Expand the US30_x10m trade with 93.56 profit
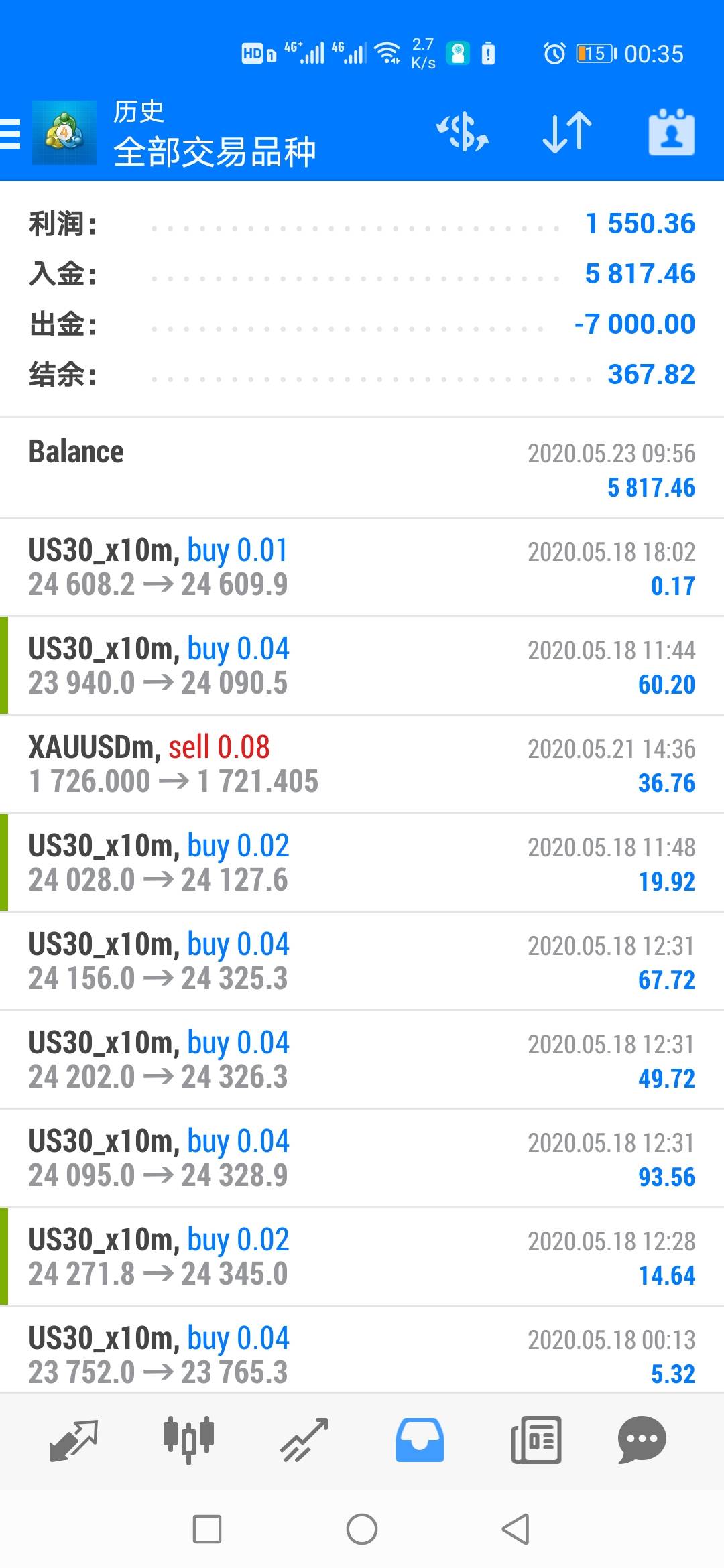This screenshot has width=724, height=1568. tap(362, 1158)
